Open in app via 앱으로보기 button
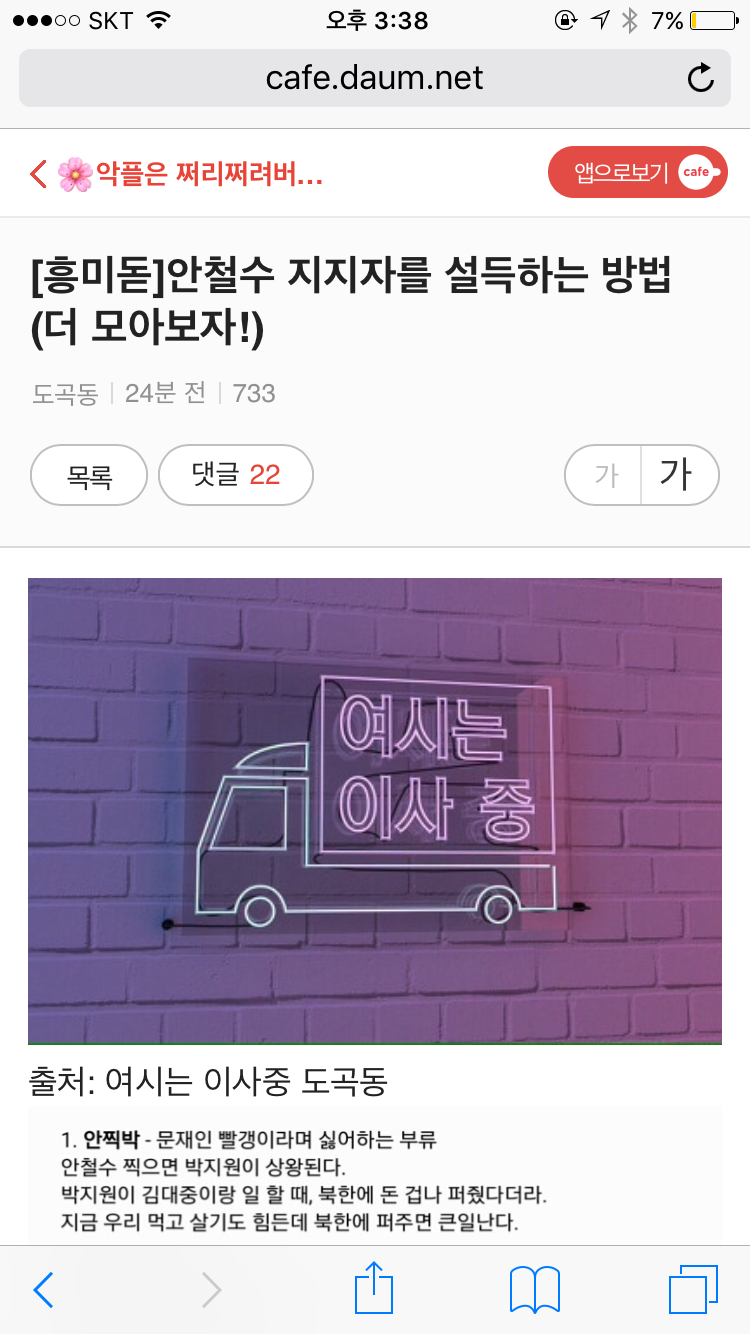Viewport: 750px width, 1334px height. coord(636,173)
